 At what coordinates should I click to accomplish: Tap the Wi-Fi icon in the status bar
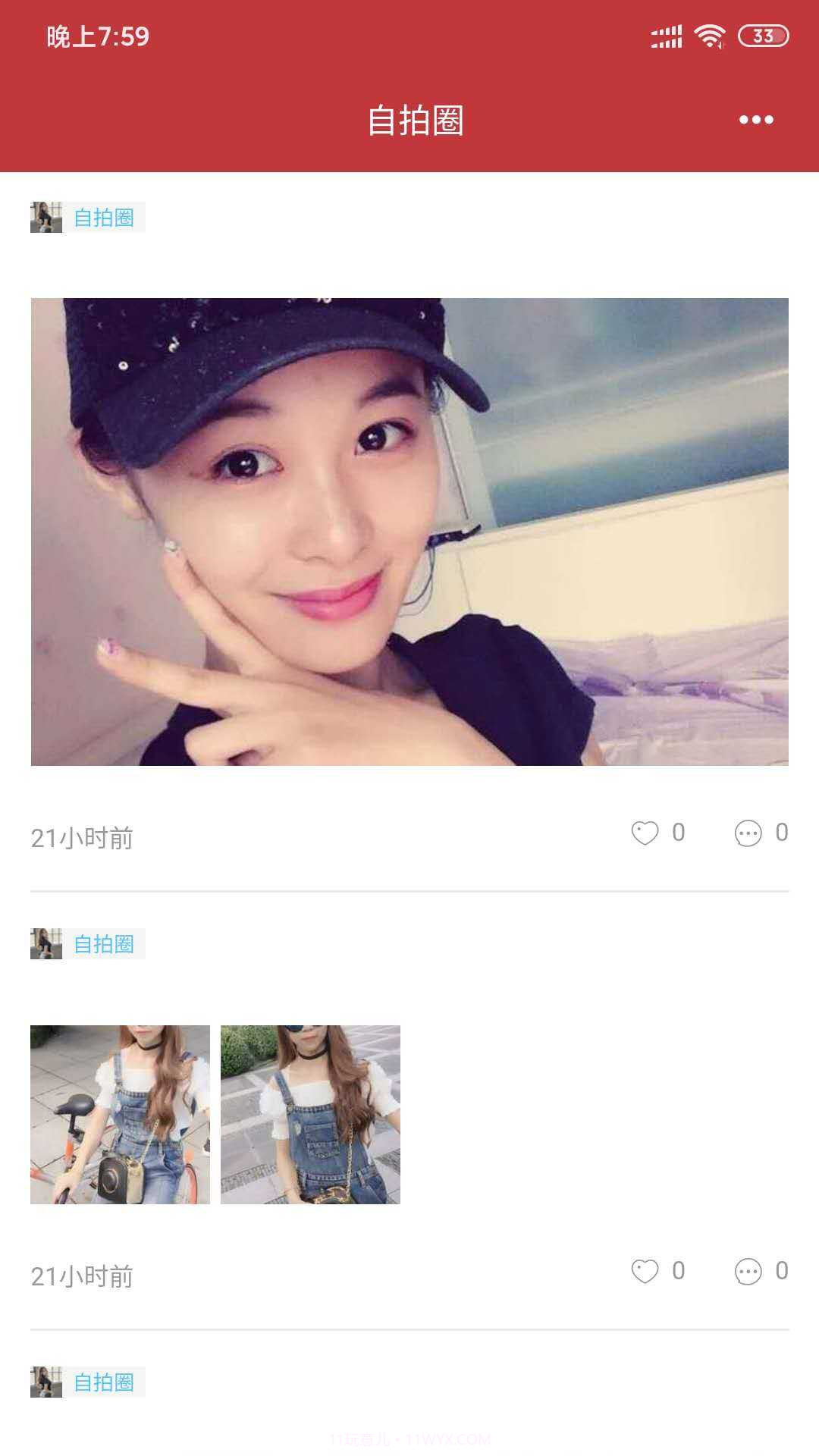710,34
